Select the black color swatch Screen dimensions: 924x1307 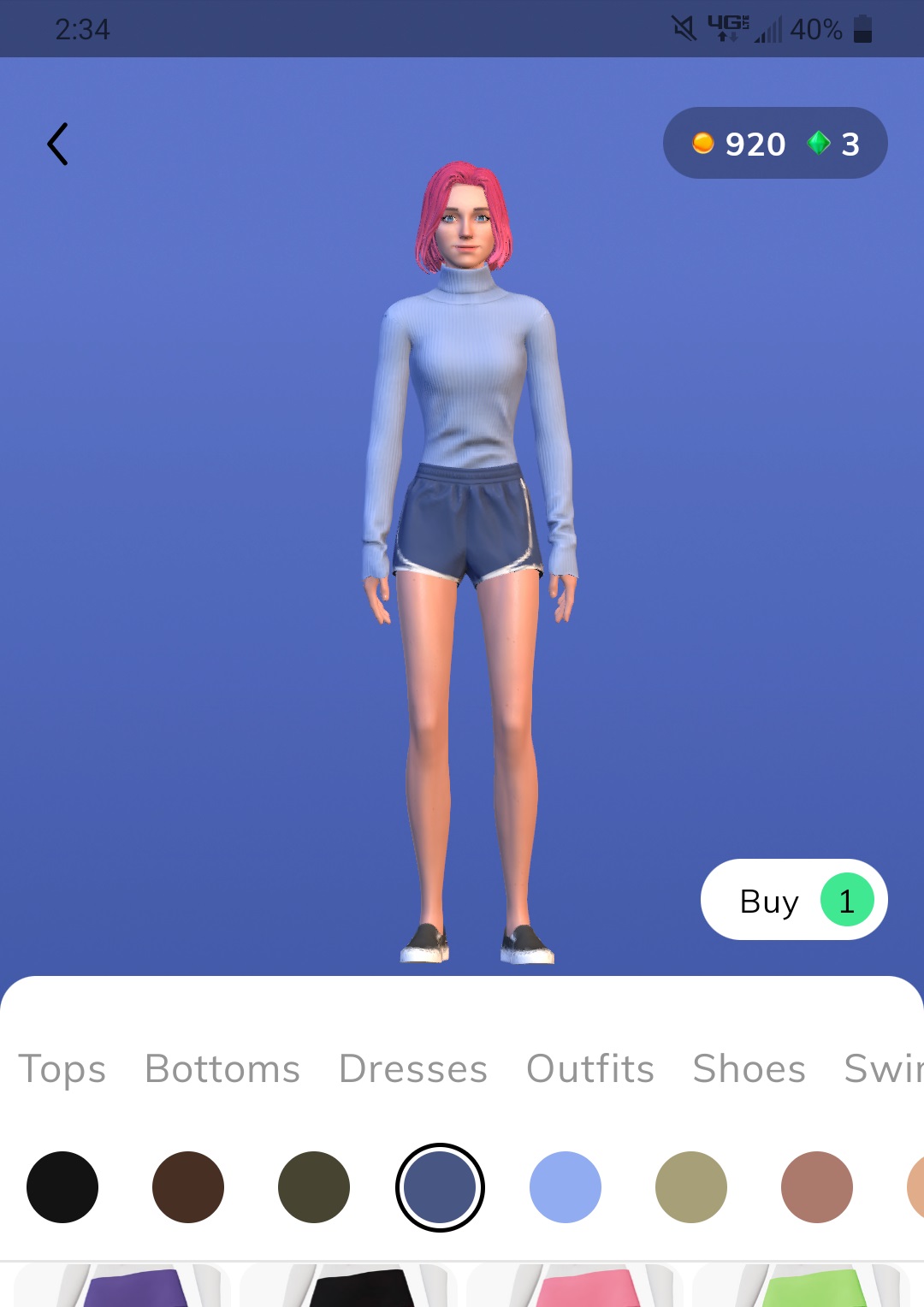tap(62, 1187)
